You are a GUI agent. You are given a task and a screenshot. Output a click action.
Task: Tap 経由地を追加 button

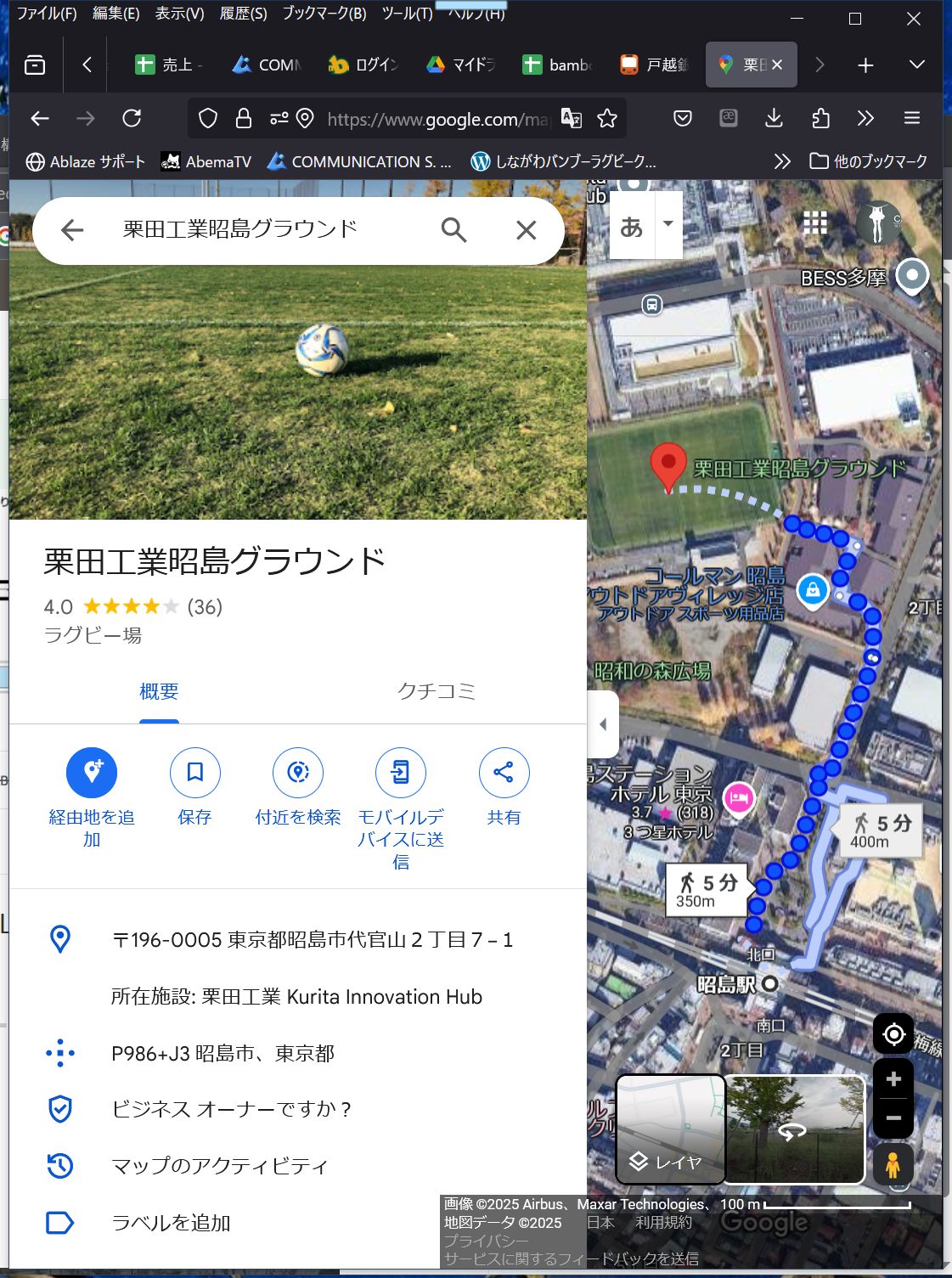coord(92,772)
